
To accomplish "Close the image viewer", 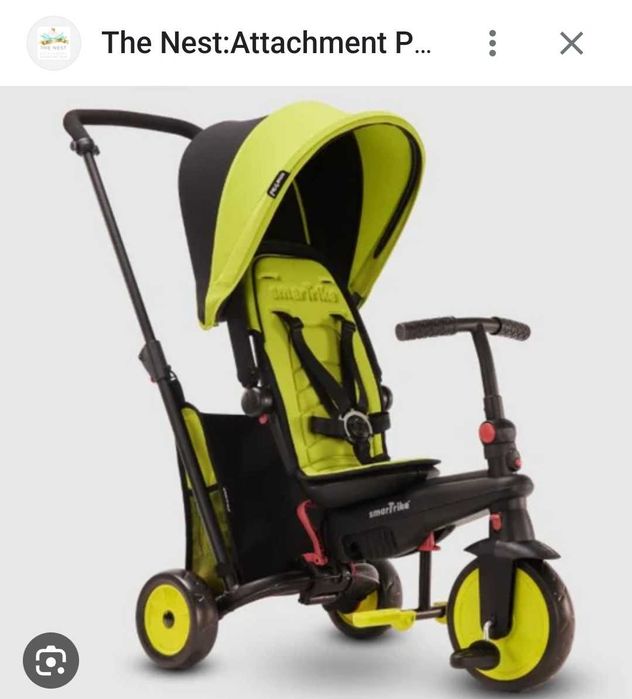I will (x=571, y=43).
